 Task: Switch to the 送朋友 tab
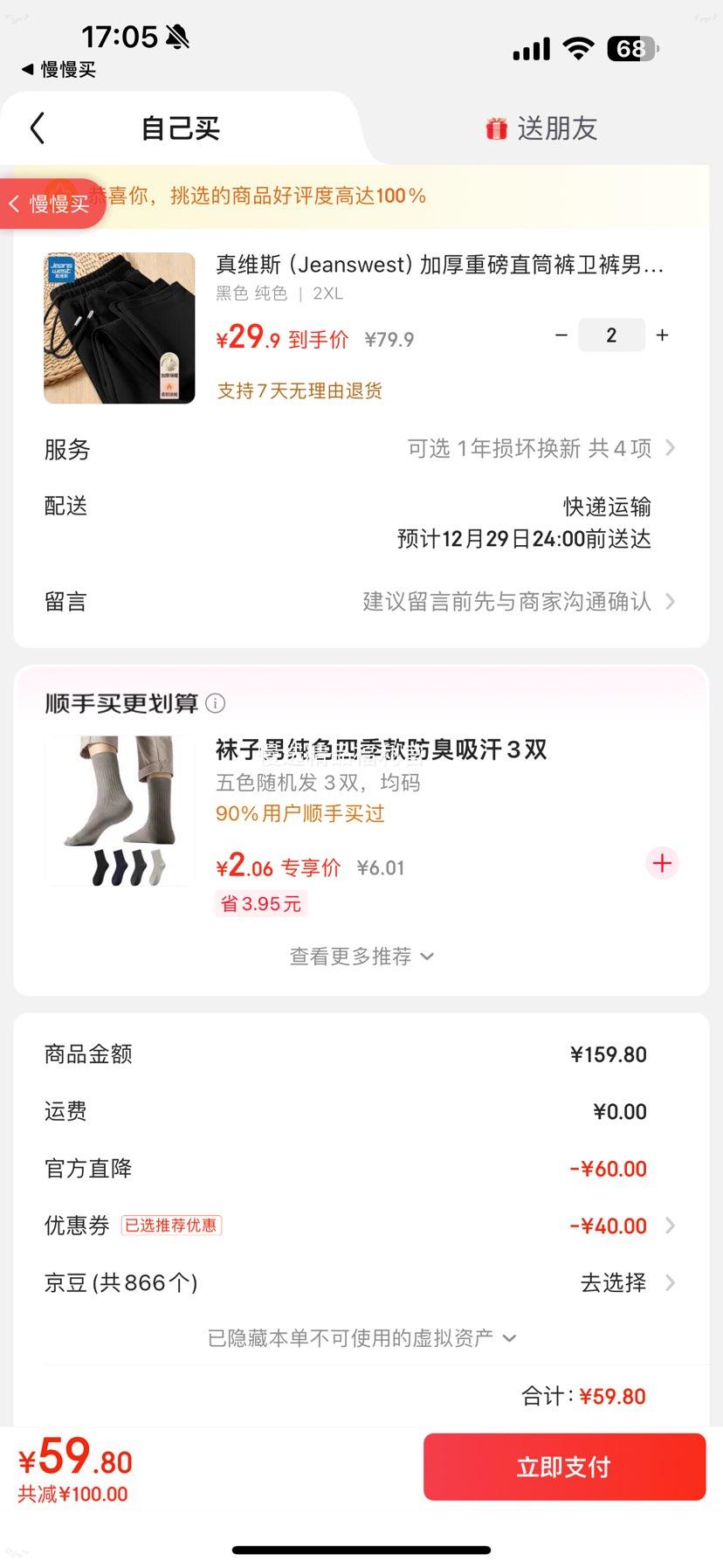tap(555, 128)
